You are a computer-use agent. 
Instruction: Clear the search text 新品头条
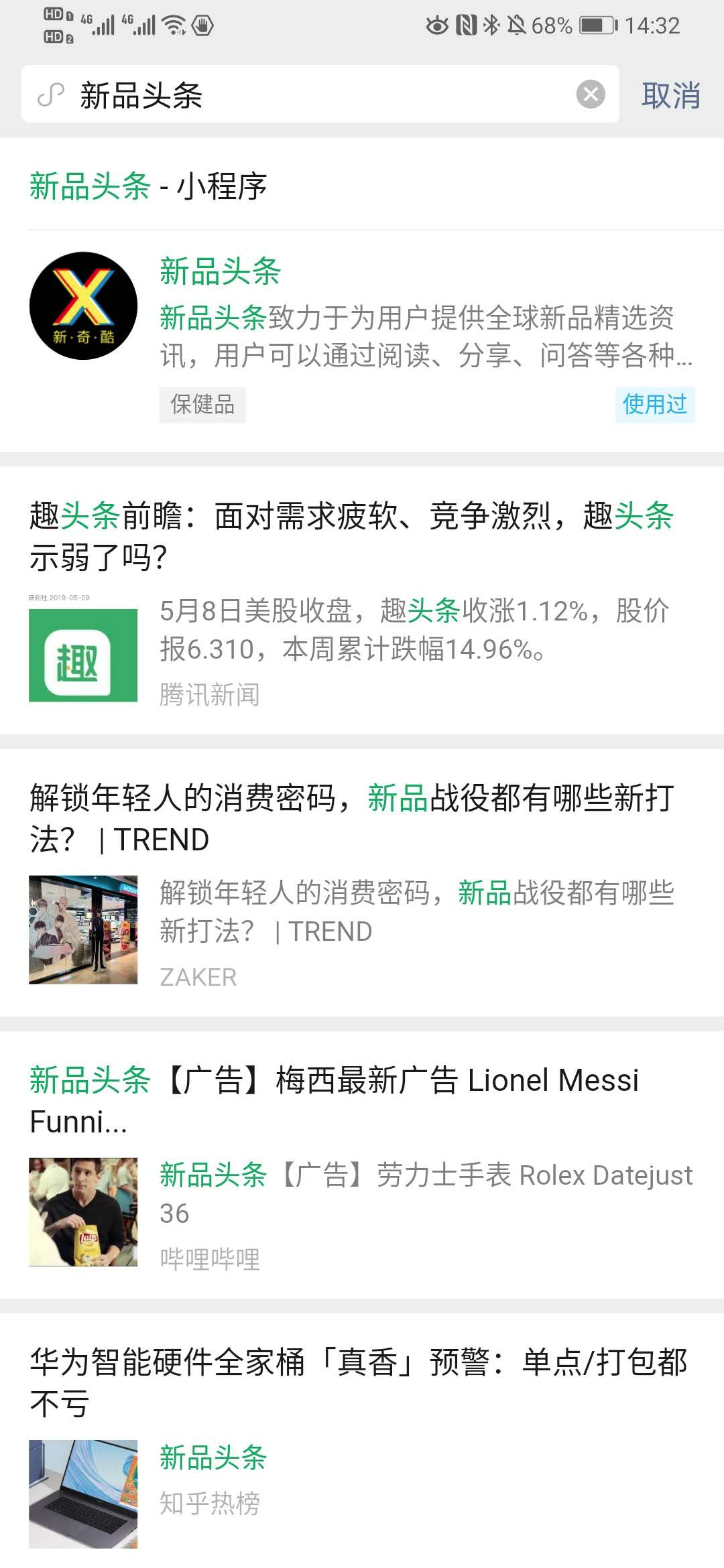click(591, 94)
